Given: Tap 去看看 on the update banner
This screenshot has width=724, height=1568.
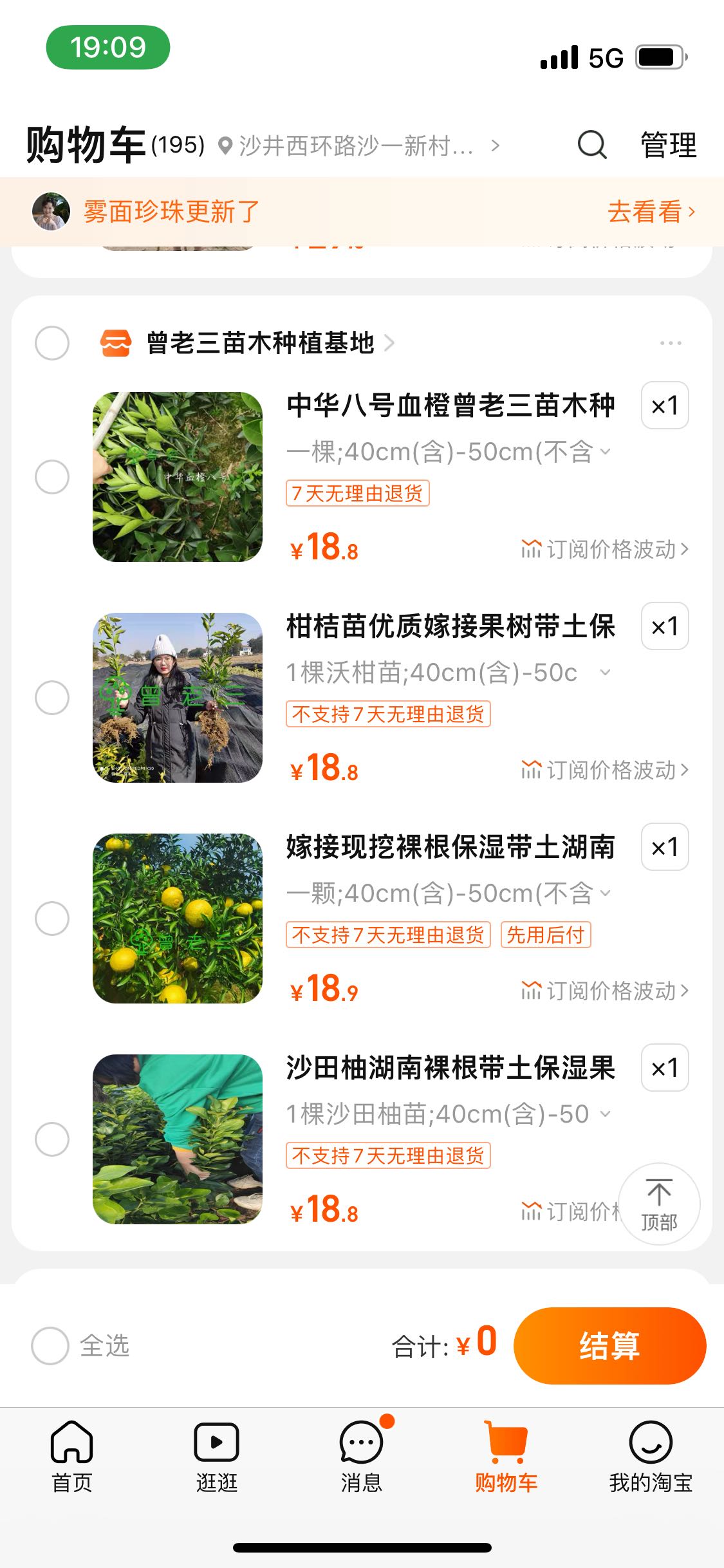Looking at the screenshot, I should 651,212.
